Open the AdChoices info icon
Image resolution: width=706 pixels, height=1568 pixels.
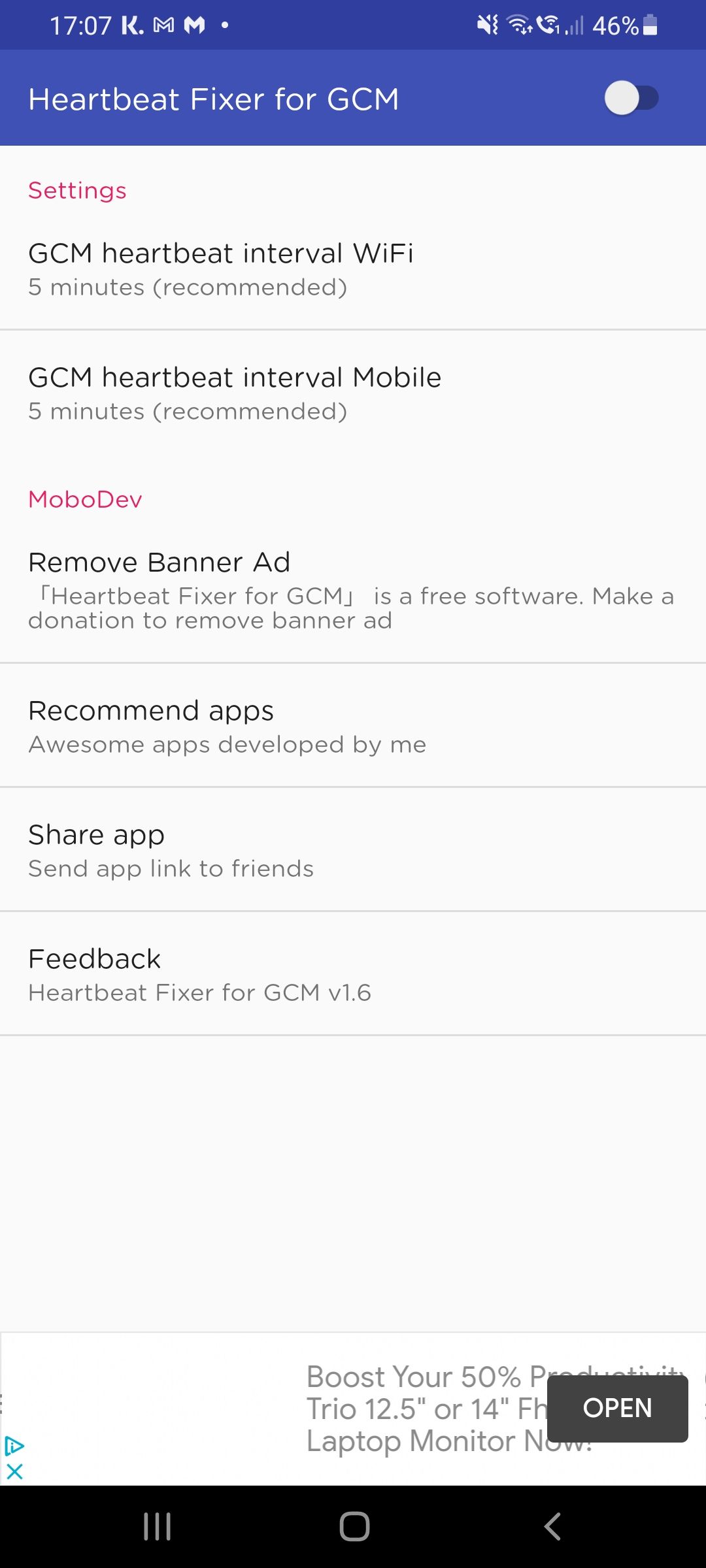[x=14, y=1446]
